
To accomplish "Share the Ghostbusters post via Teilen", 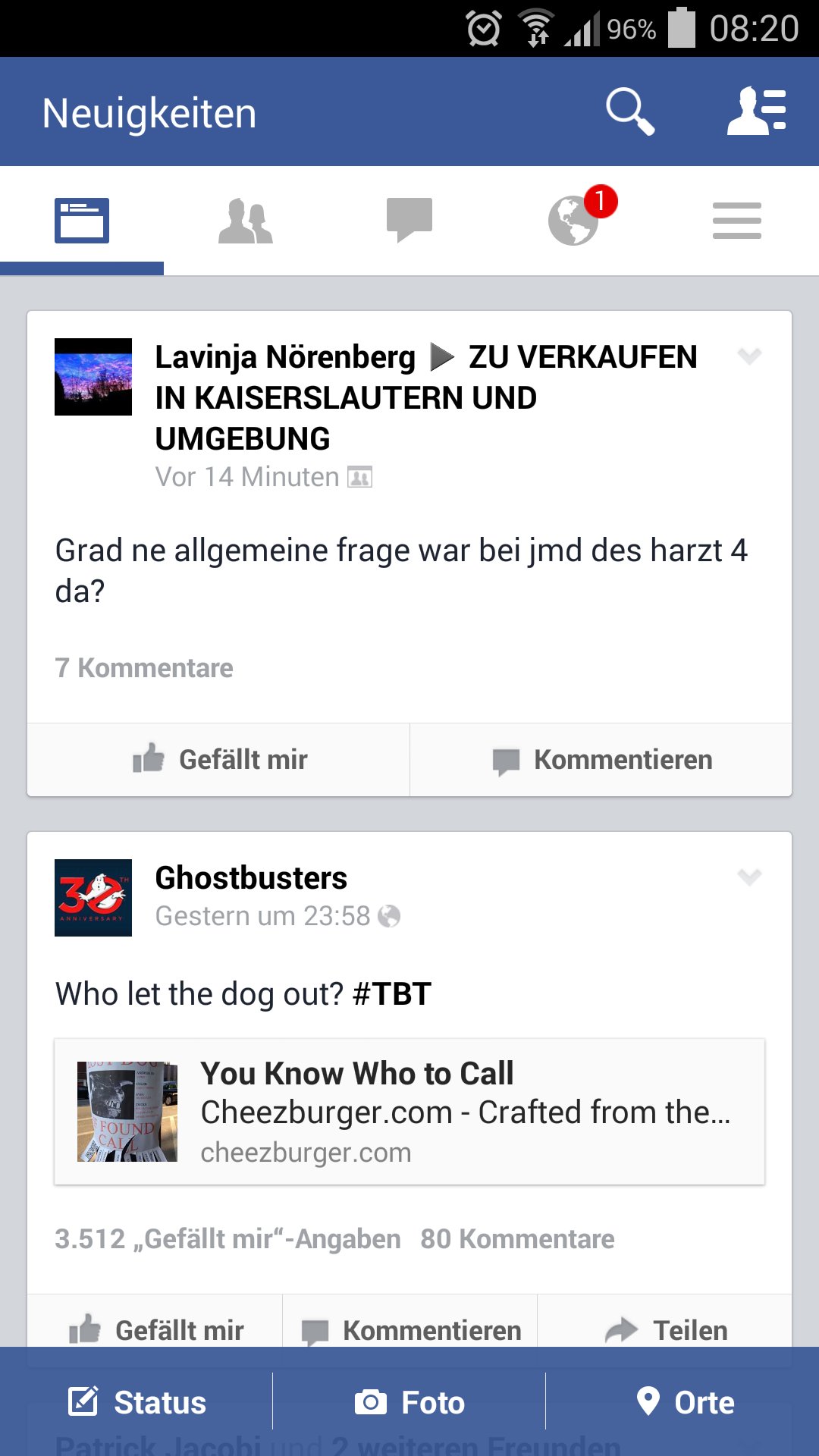I will [x=666, y=1329].
